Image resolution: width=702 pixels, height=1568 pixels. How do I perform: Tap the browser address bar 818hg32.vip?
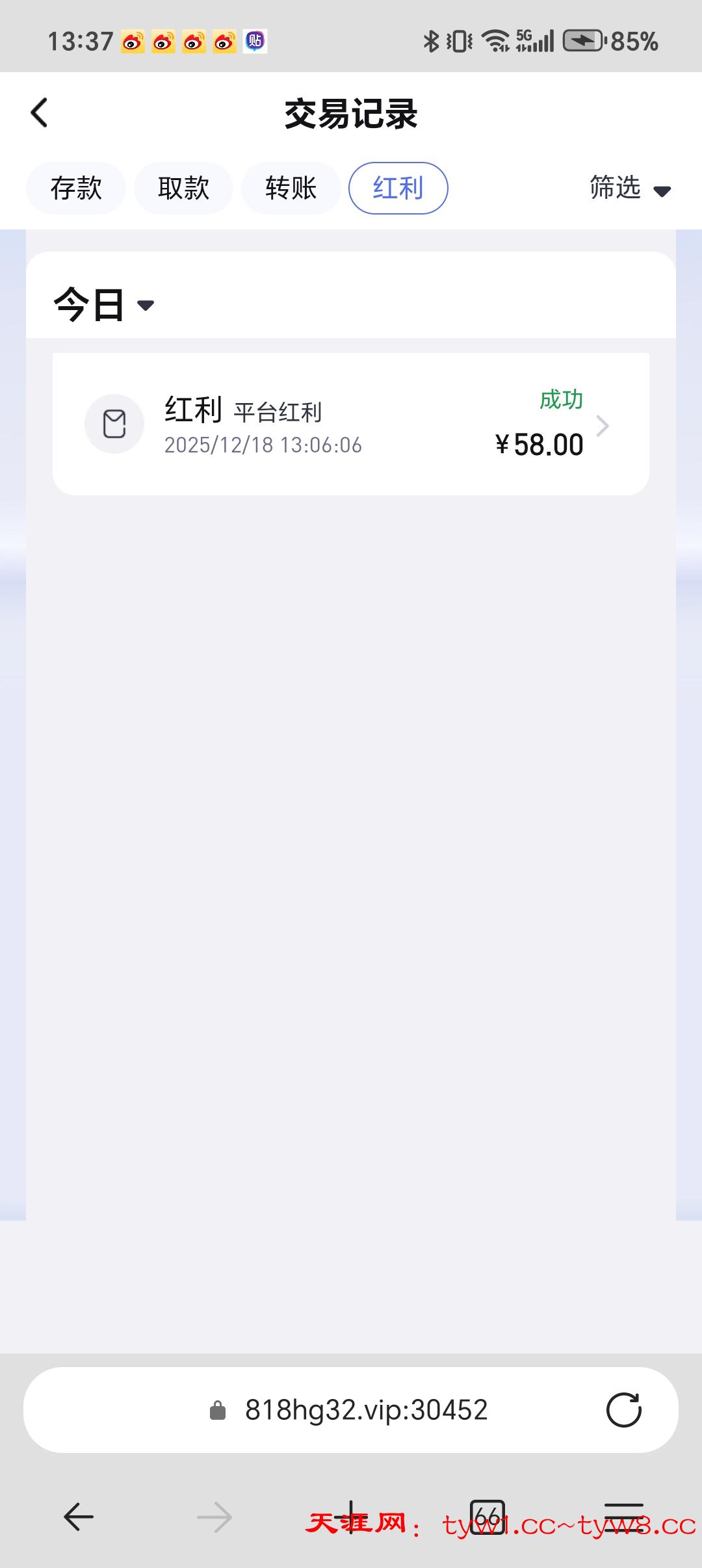[351, 1410]
